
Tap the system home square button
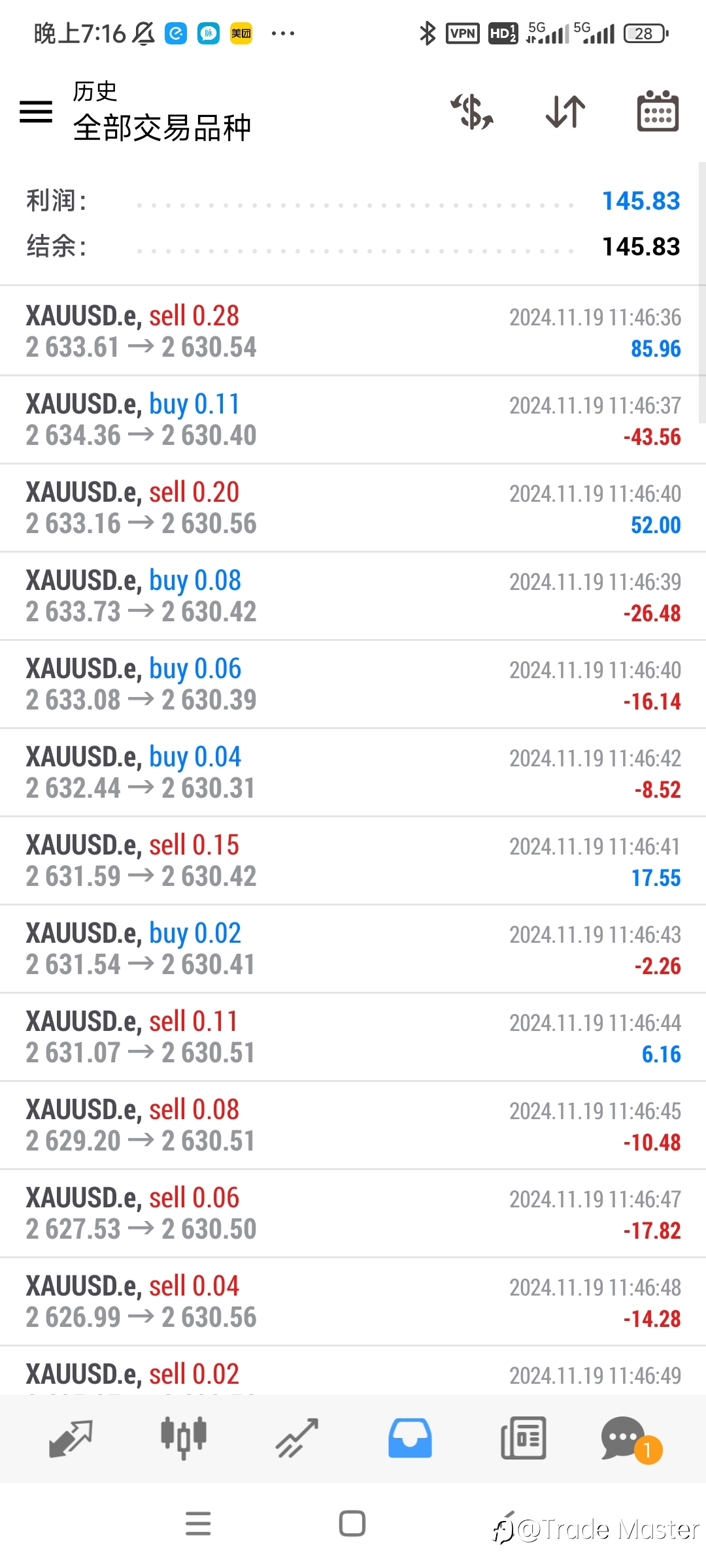352,1524
